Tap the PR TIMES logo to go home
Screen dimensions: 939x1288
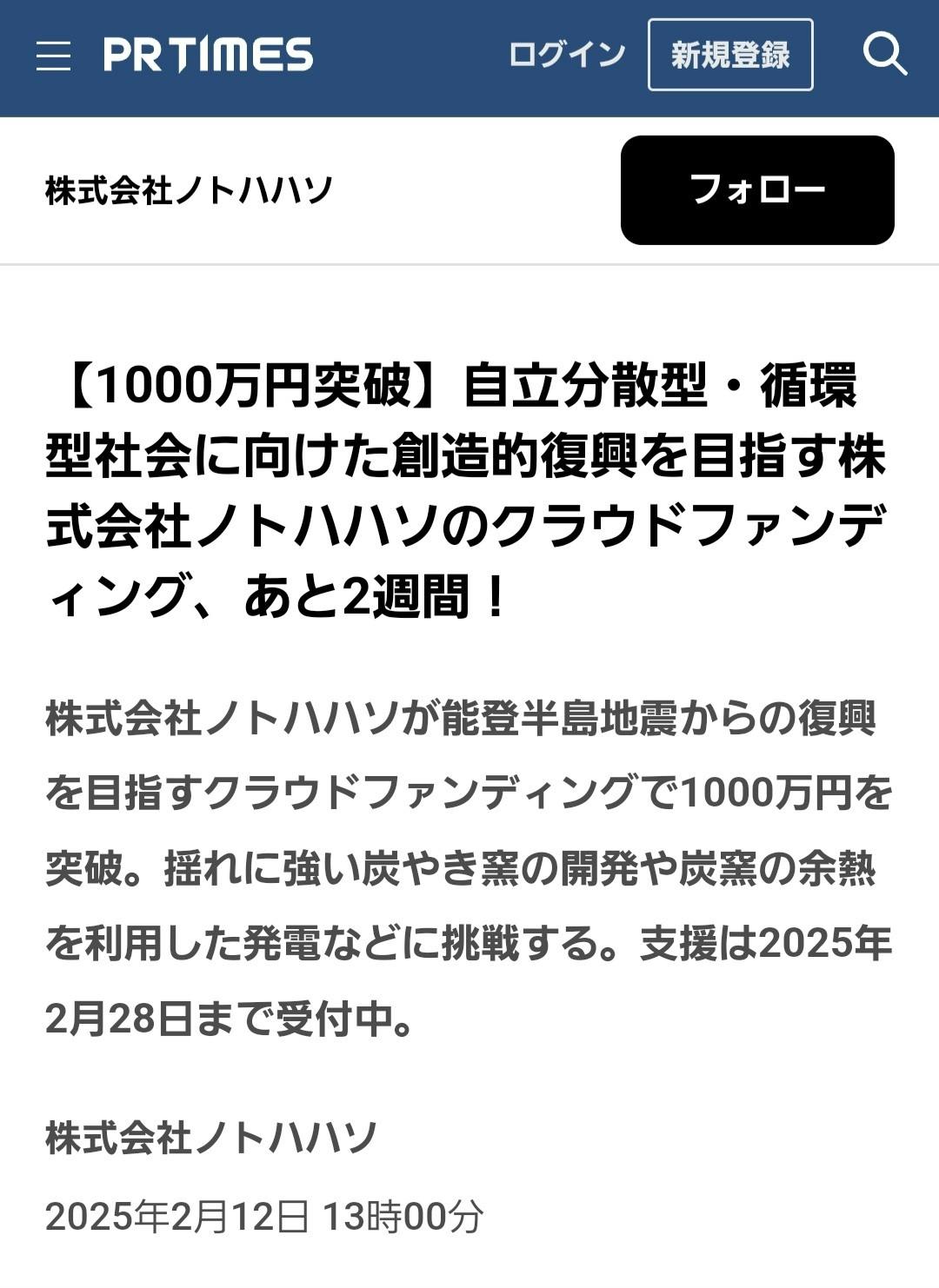tap(209, 56)
